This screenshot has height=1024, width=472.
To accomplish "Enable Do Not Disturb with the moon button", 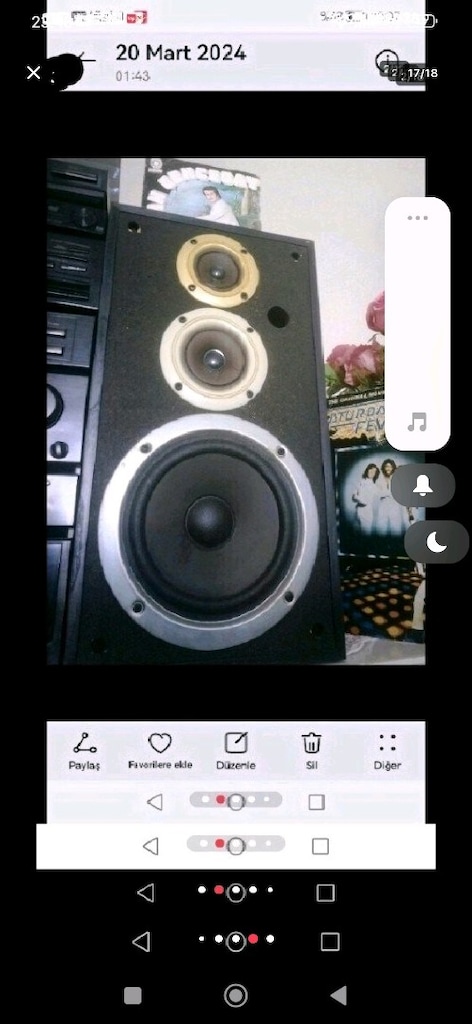I will coord(436,542).
